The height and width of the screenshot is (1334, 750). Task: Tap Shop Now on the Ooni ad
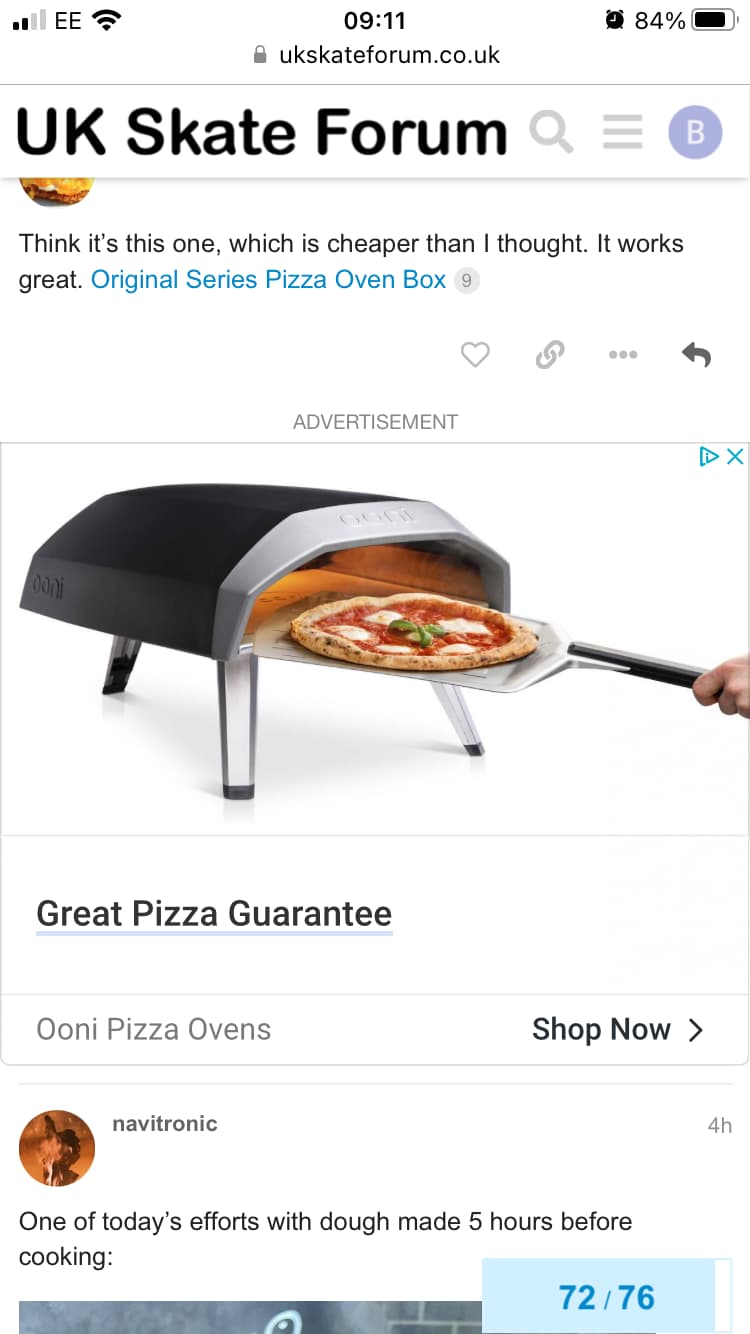(617, 1030)
